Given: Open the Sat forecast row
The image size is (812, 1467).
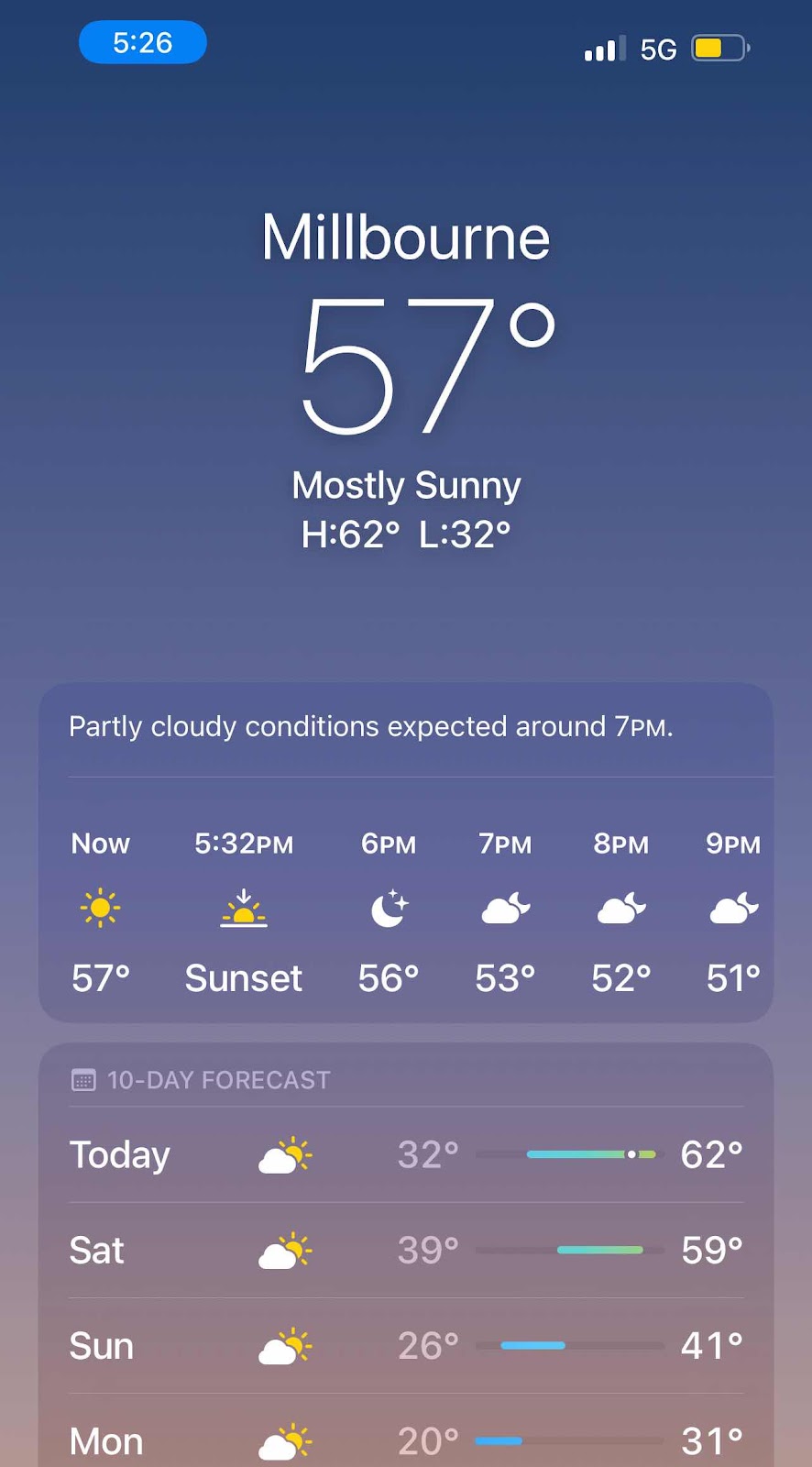Looking at the screenshot, I should click(x=405, y=1250).
